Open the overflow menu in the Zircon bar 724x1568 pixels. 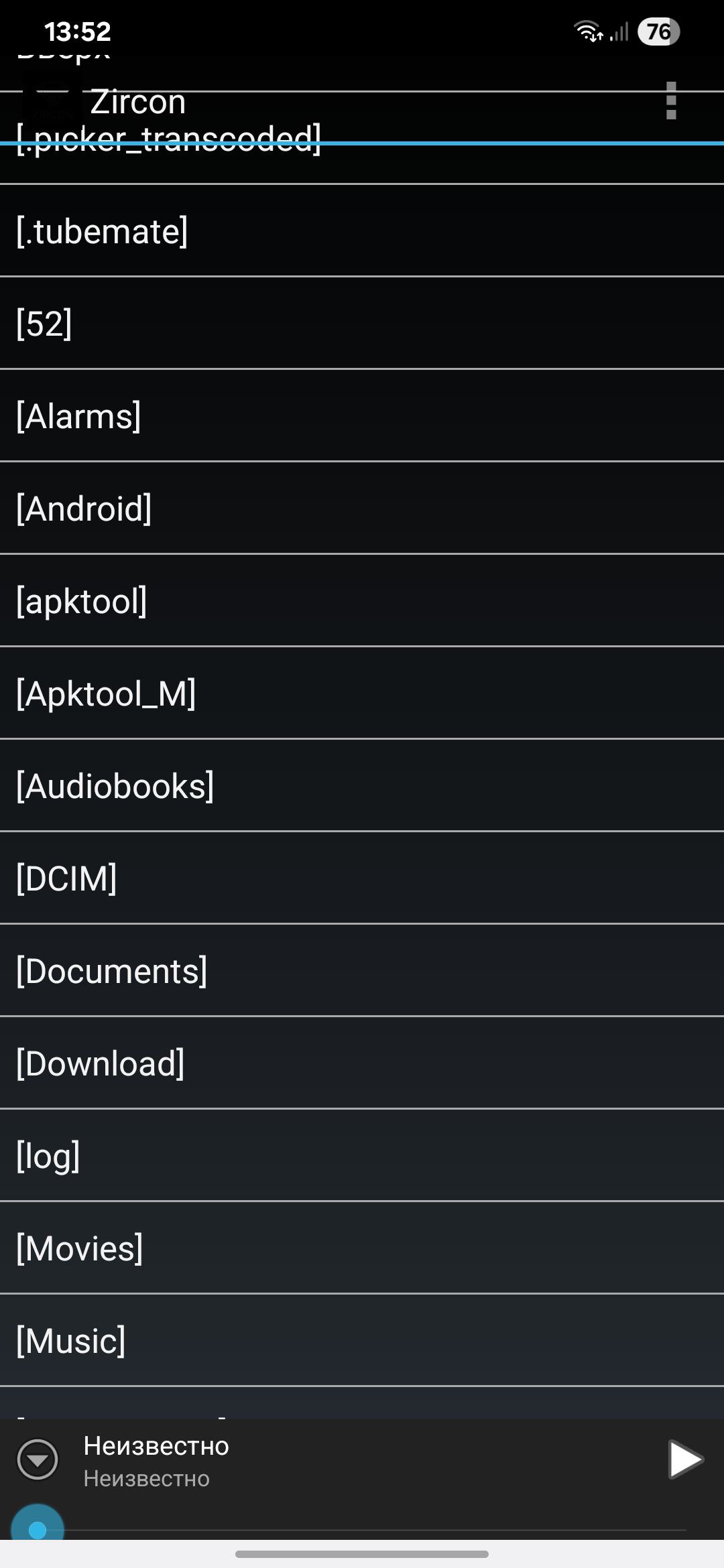click(671, 101)
